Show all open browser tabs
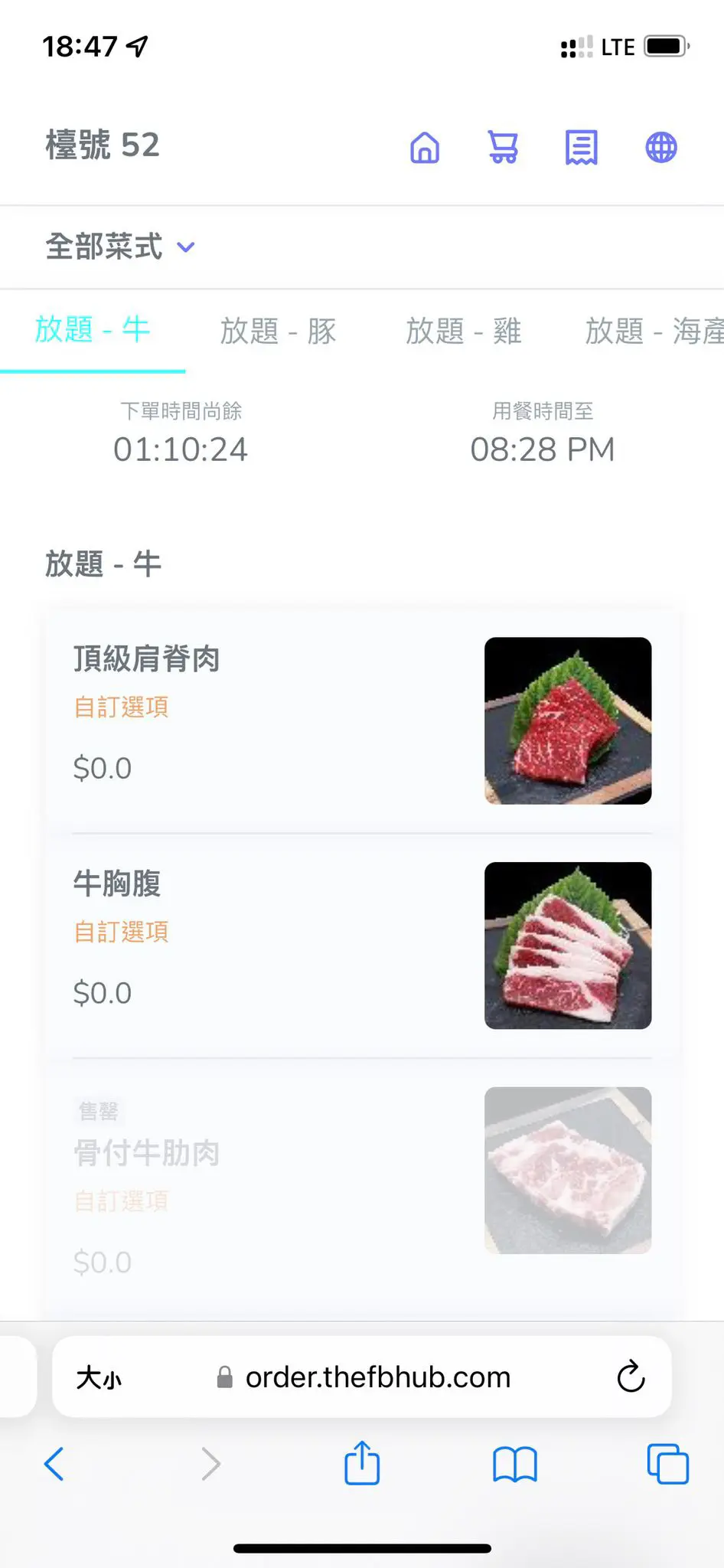 coord(667,1464)
